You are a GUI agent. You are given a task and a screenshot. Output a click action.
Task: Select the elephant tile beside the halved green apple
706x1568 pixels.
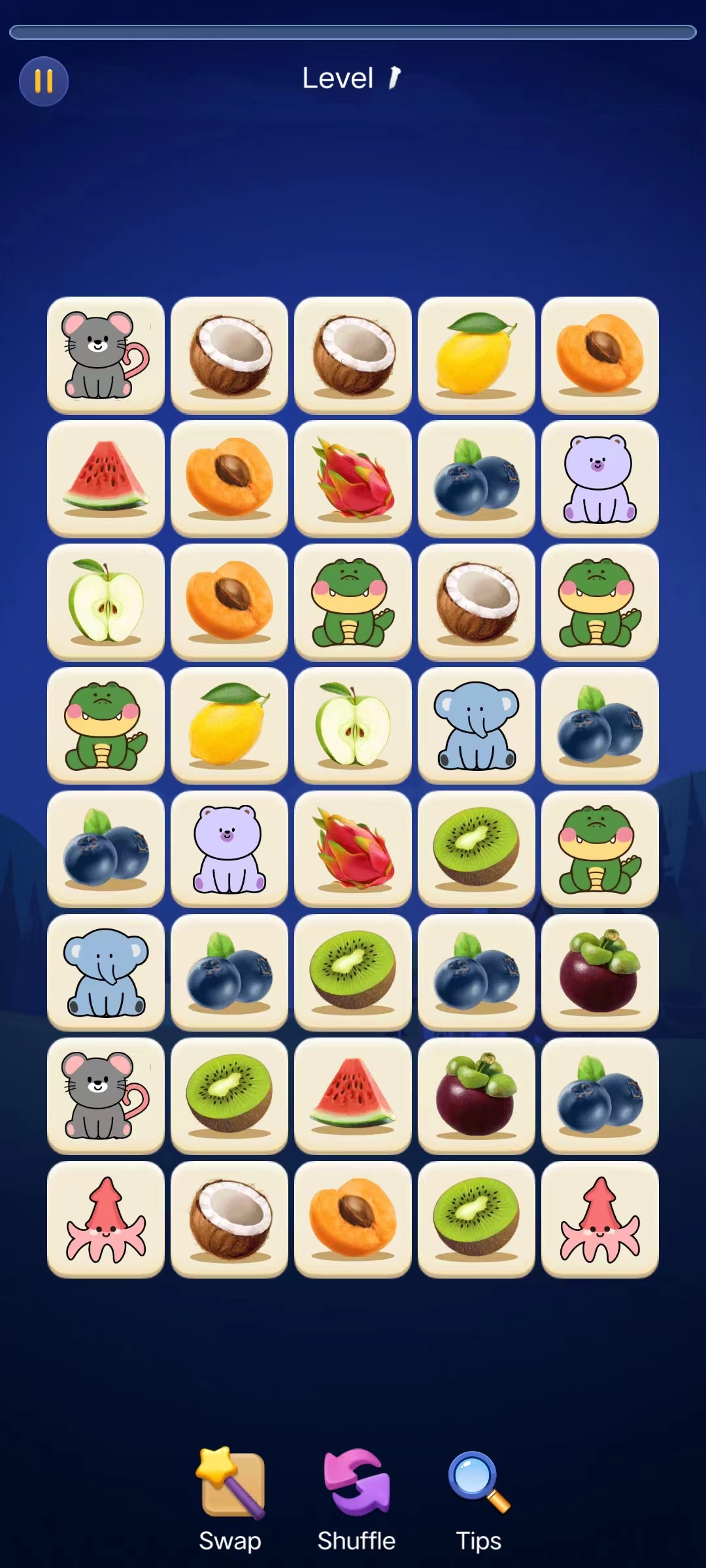pyautogui.click(x=477, y=726)
